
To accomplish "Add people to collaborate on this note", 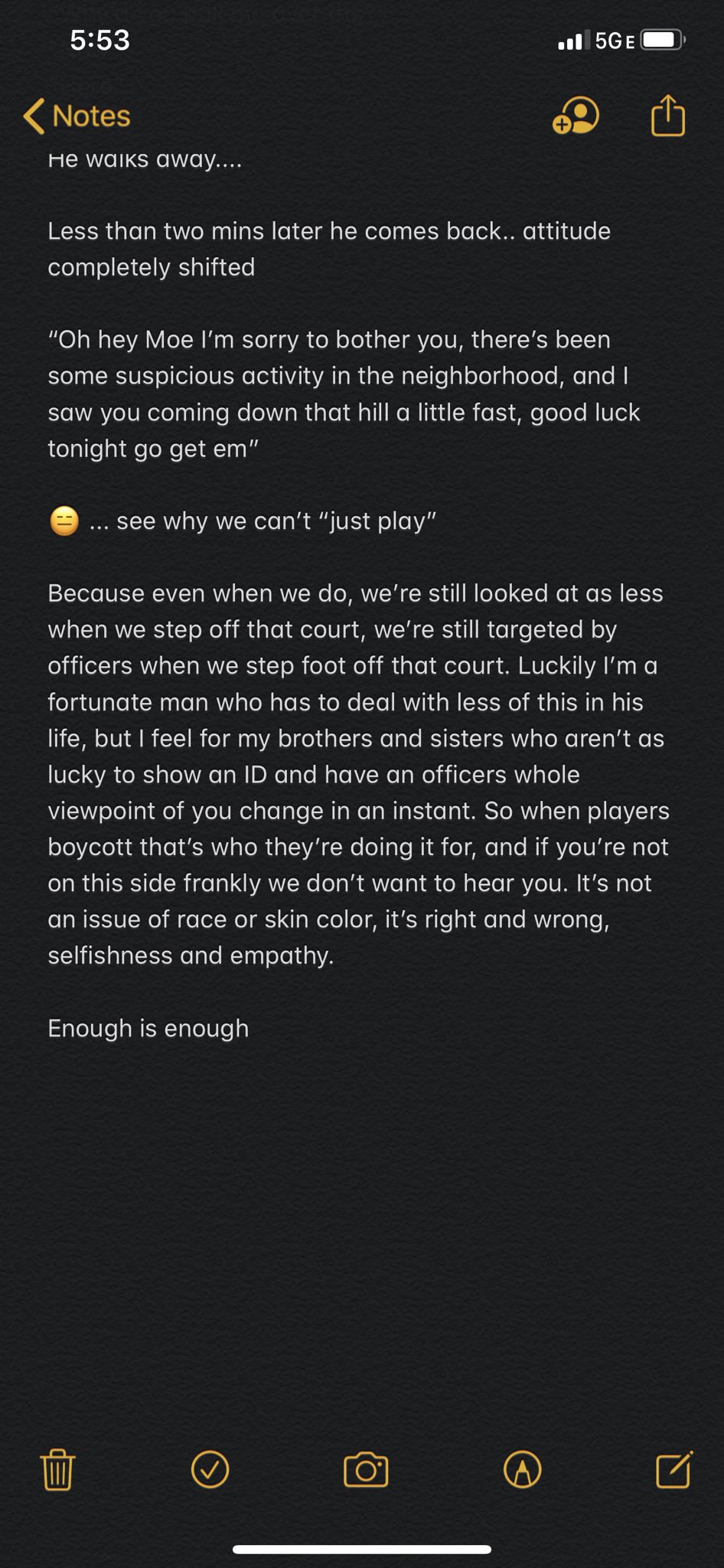I will pos(576,116).
